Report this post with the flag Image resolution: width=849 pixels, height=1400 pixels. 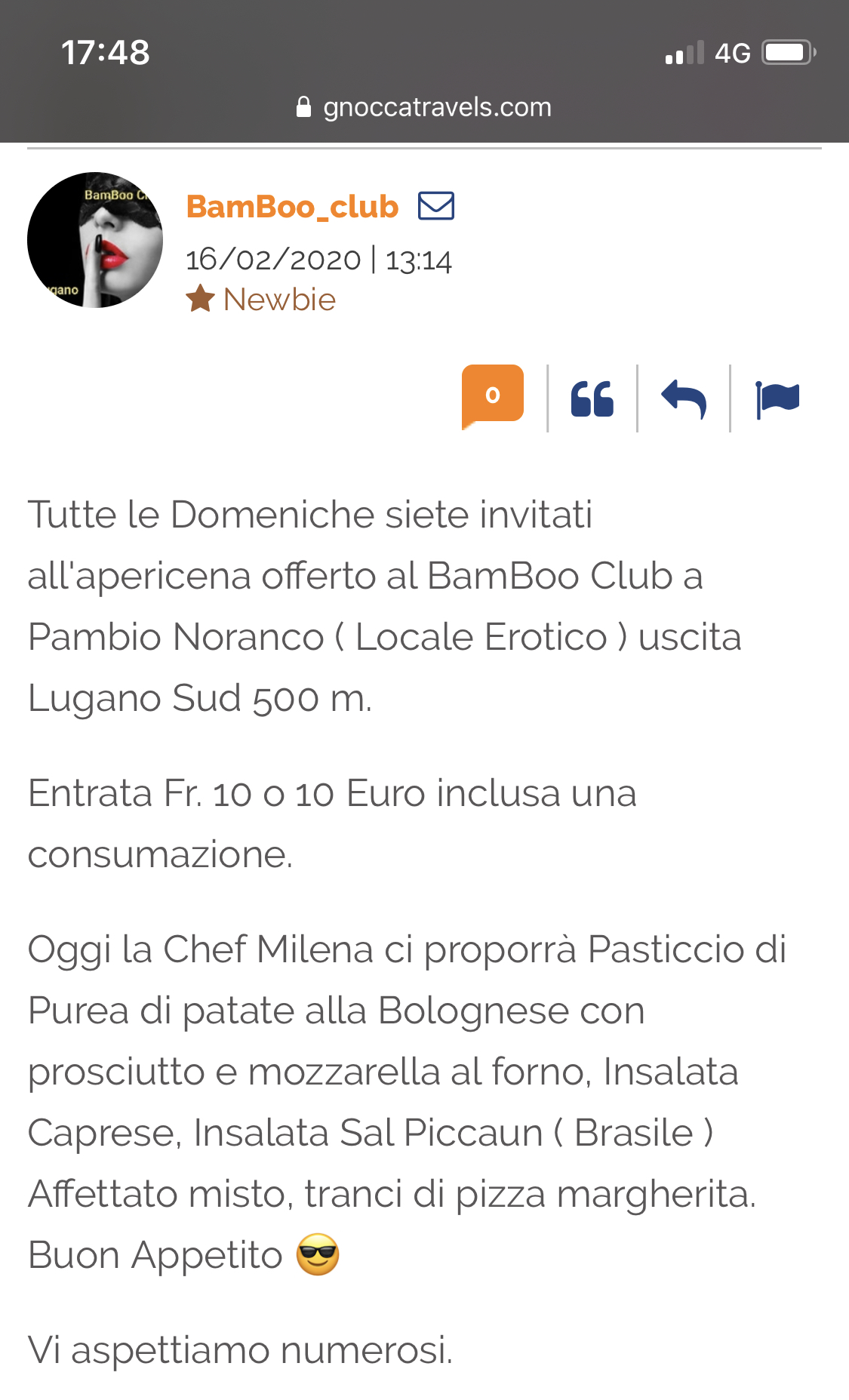[x=777, y=398]
